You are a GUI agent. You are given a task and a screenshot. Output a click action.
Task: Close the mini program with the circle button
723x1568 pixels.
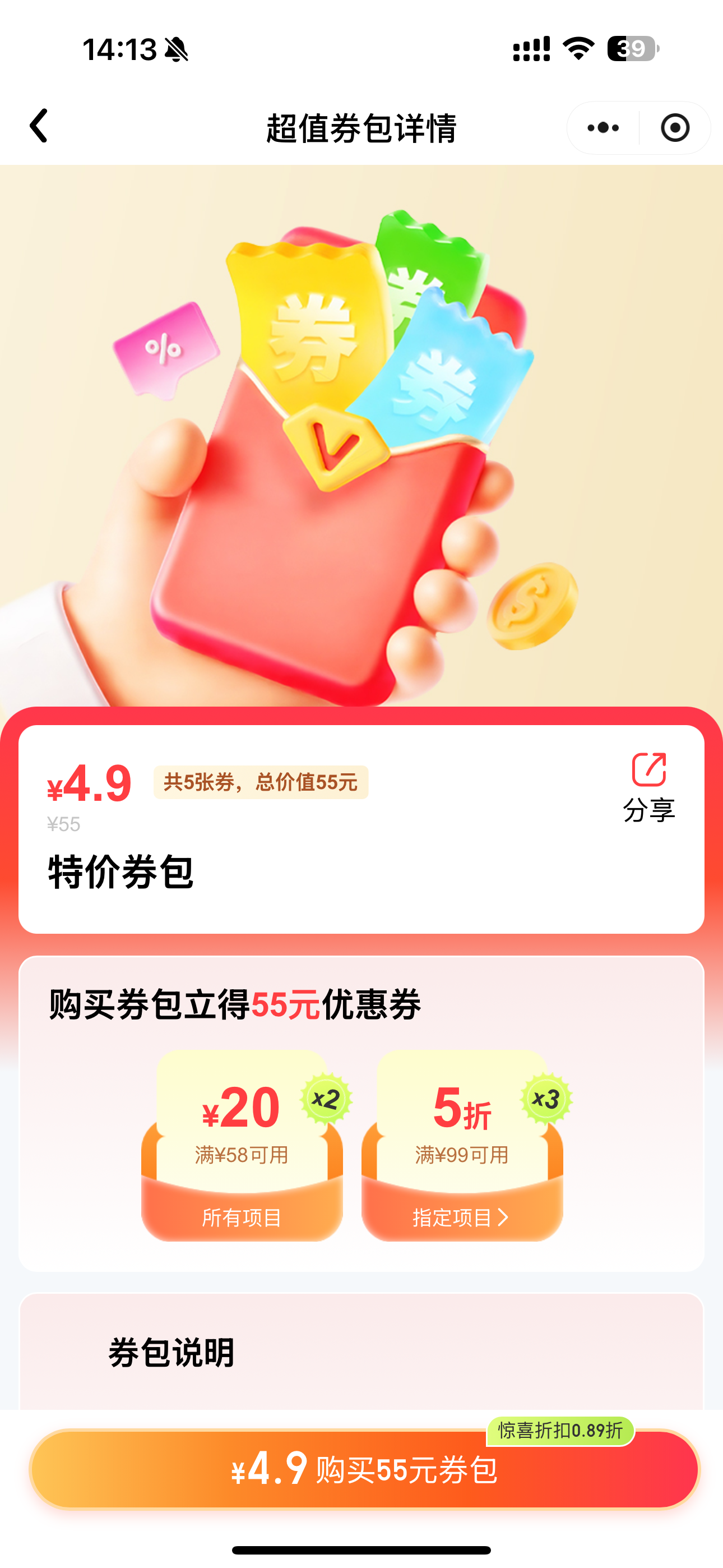coord(675,128)
